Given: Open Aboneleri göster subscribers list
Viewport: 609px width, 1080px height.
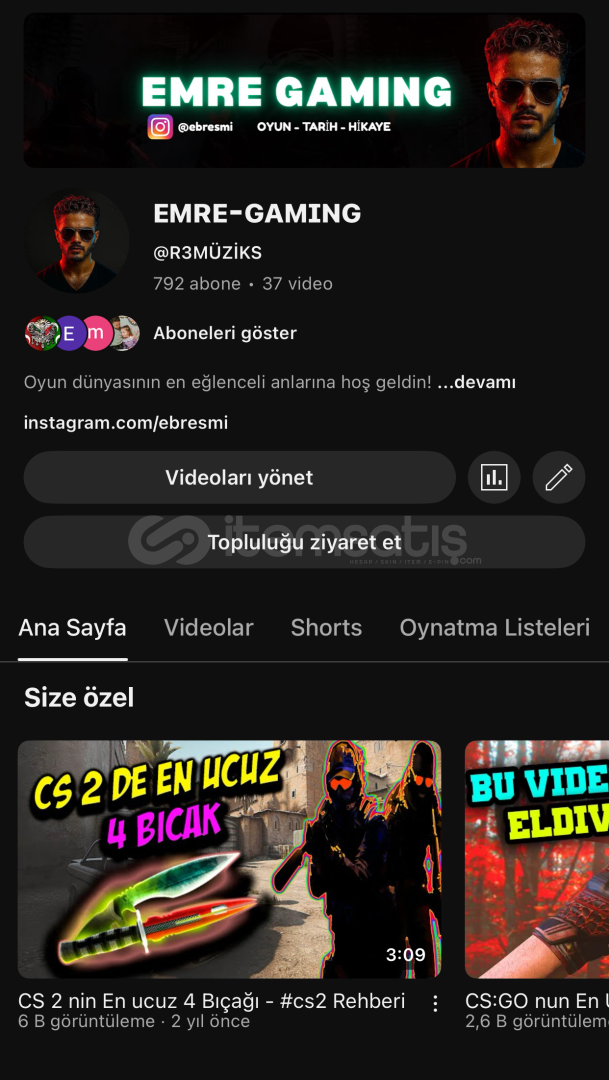Looking at the screenshot, I should 224,333.
